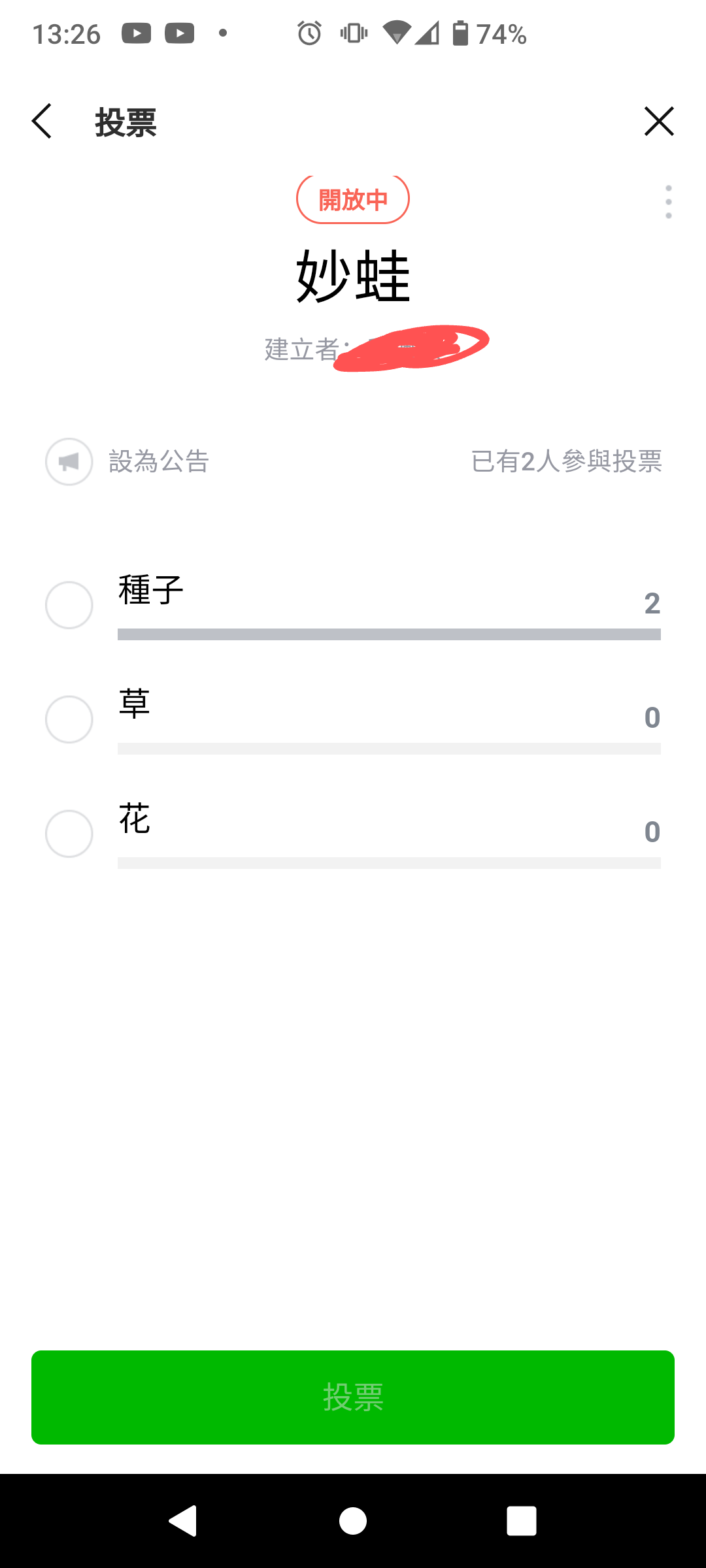This screenshot has height=1568, width=706.
Task: View voters via 已有2人參與投票
Action: (566, 461)
